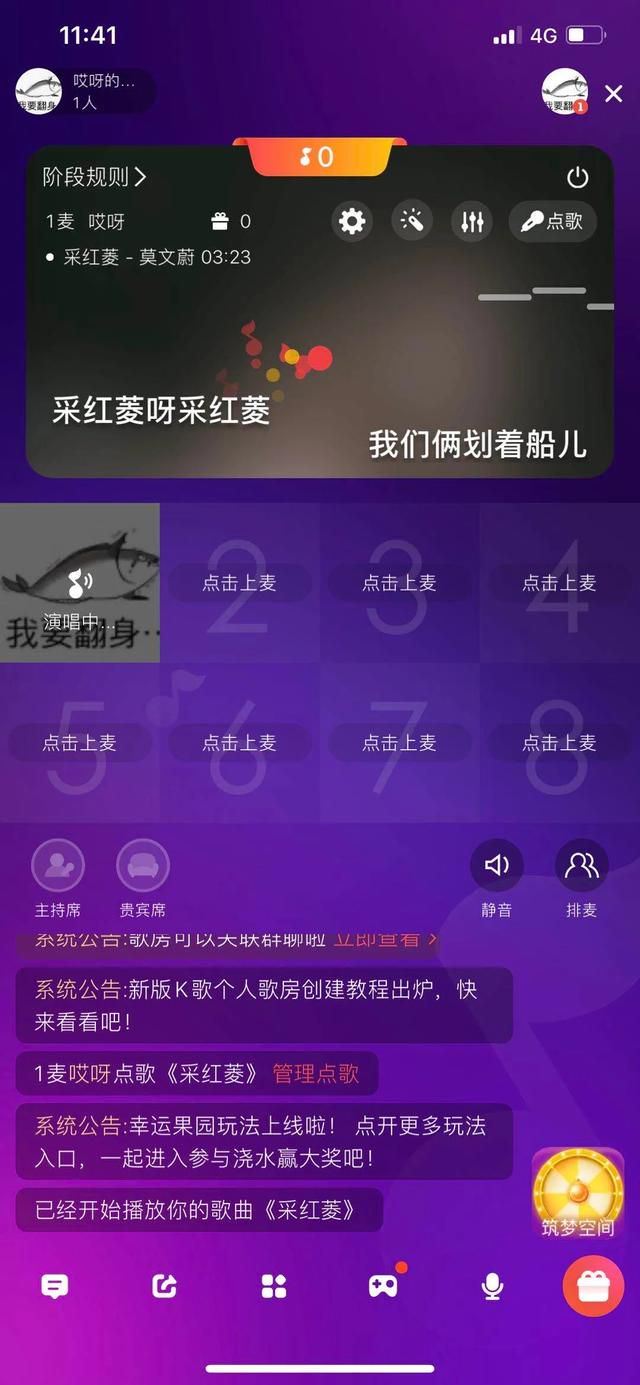
Task: Tap 管理点歌 to manage song requests
Action: point(316,1073)
